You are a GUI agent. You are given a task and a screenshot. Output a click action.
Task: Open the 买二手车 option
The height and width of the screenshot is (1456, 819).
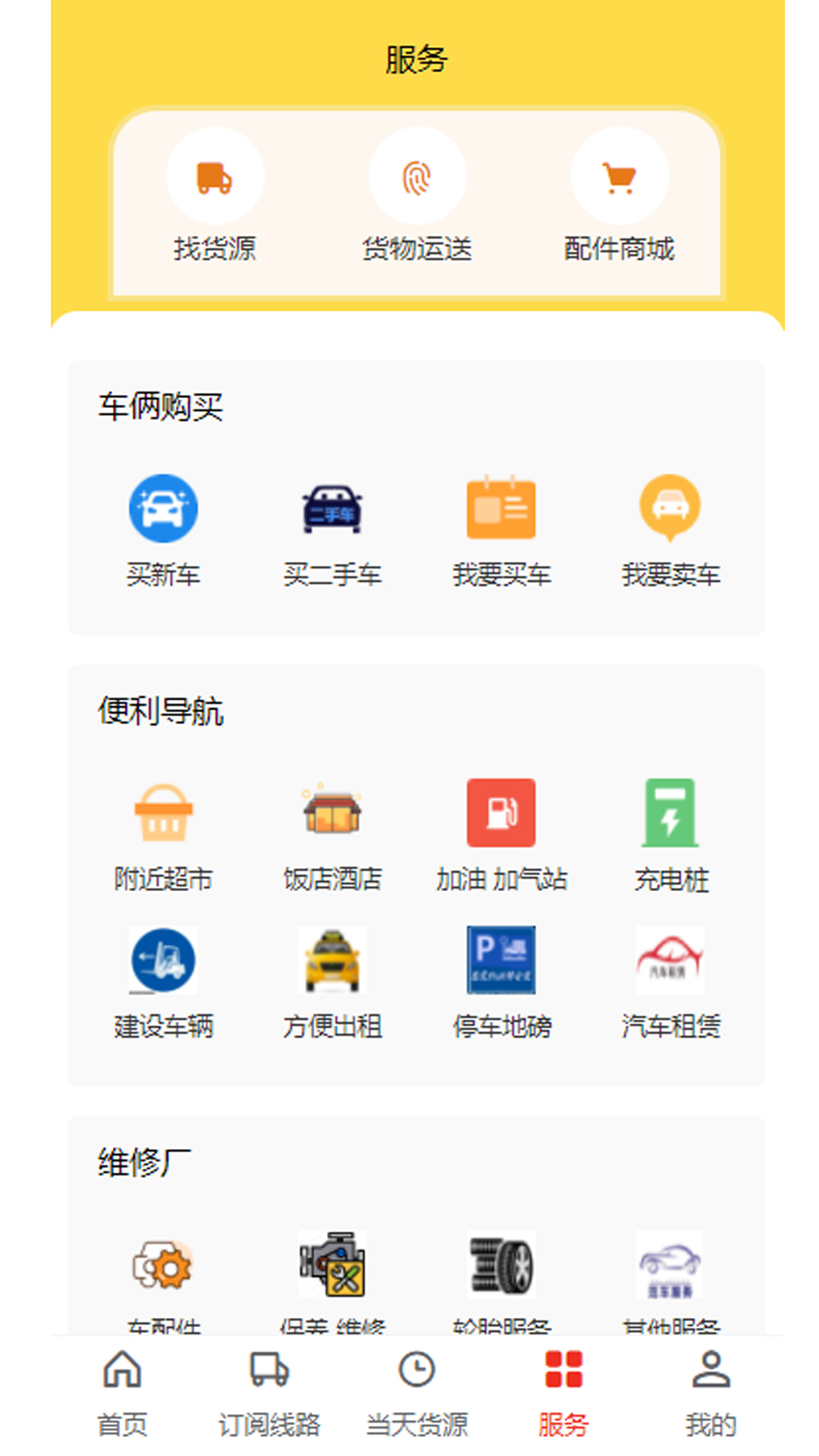[332, 529]
